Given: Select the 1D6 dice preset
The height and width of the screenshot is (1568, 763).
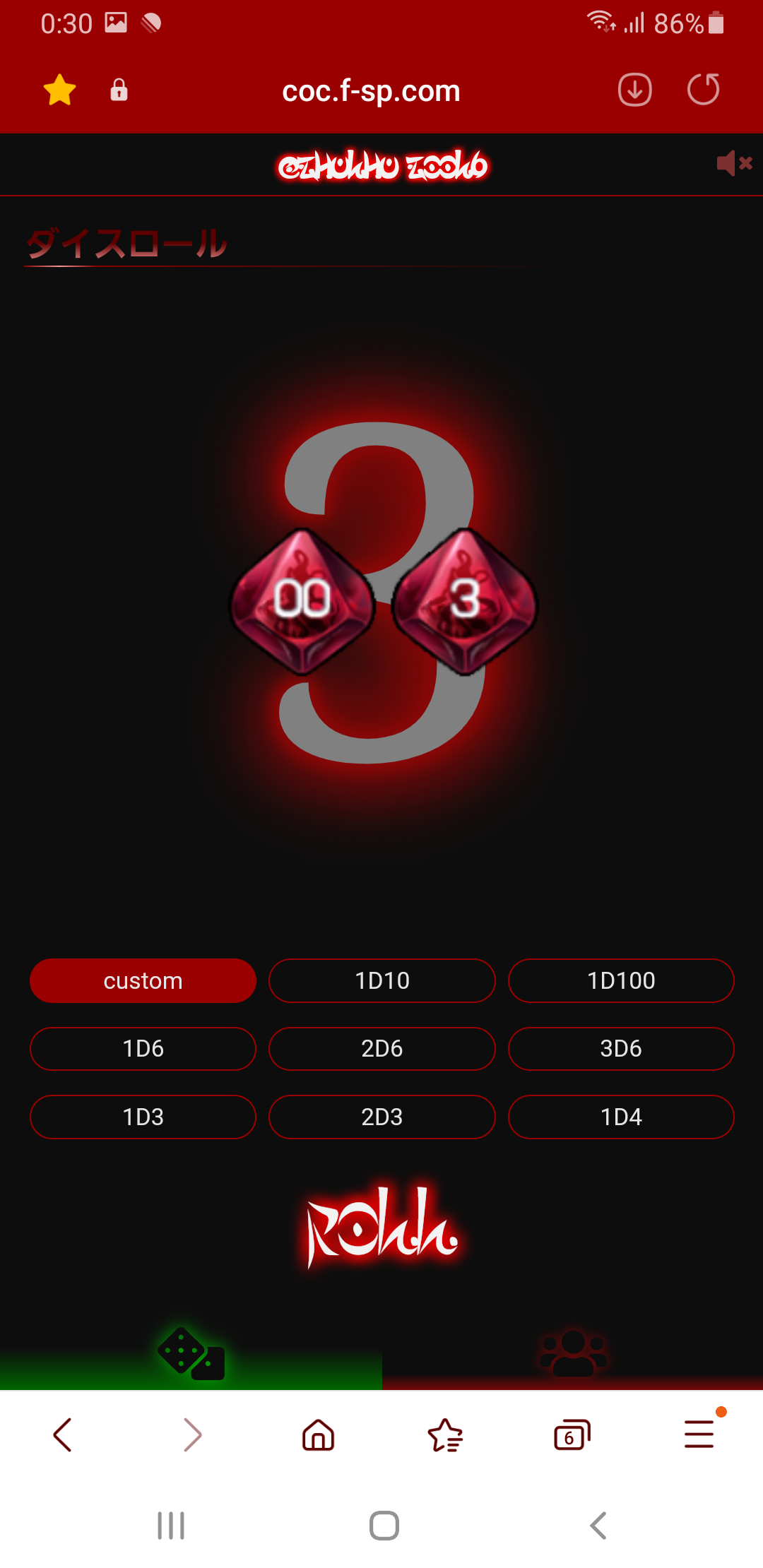Looking at the screenshot, I should click(x=143, y=1048).
